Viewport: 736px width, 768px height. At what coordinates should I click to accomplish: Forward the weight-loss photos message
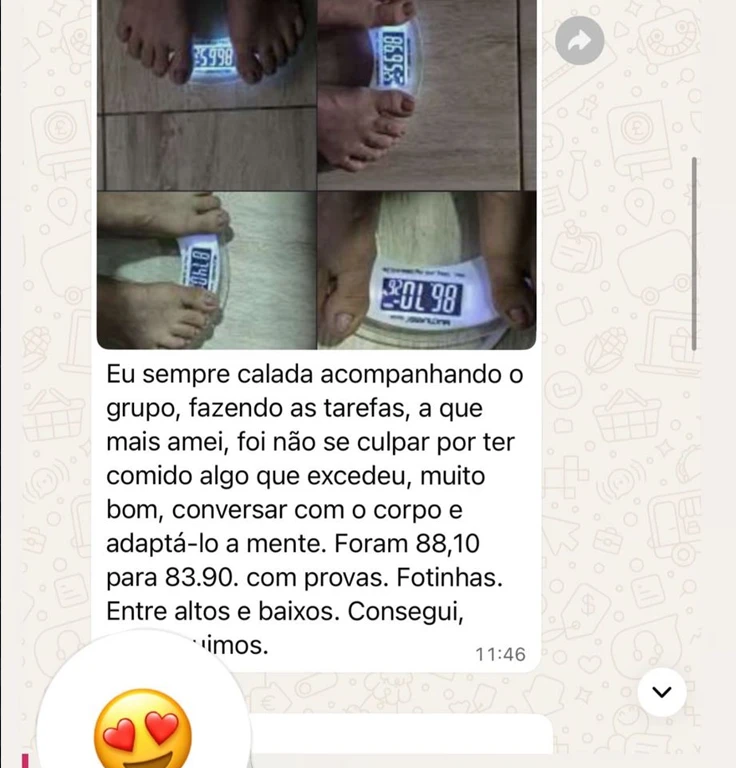tap(579, 41)
